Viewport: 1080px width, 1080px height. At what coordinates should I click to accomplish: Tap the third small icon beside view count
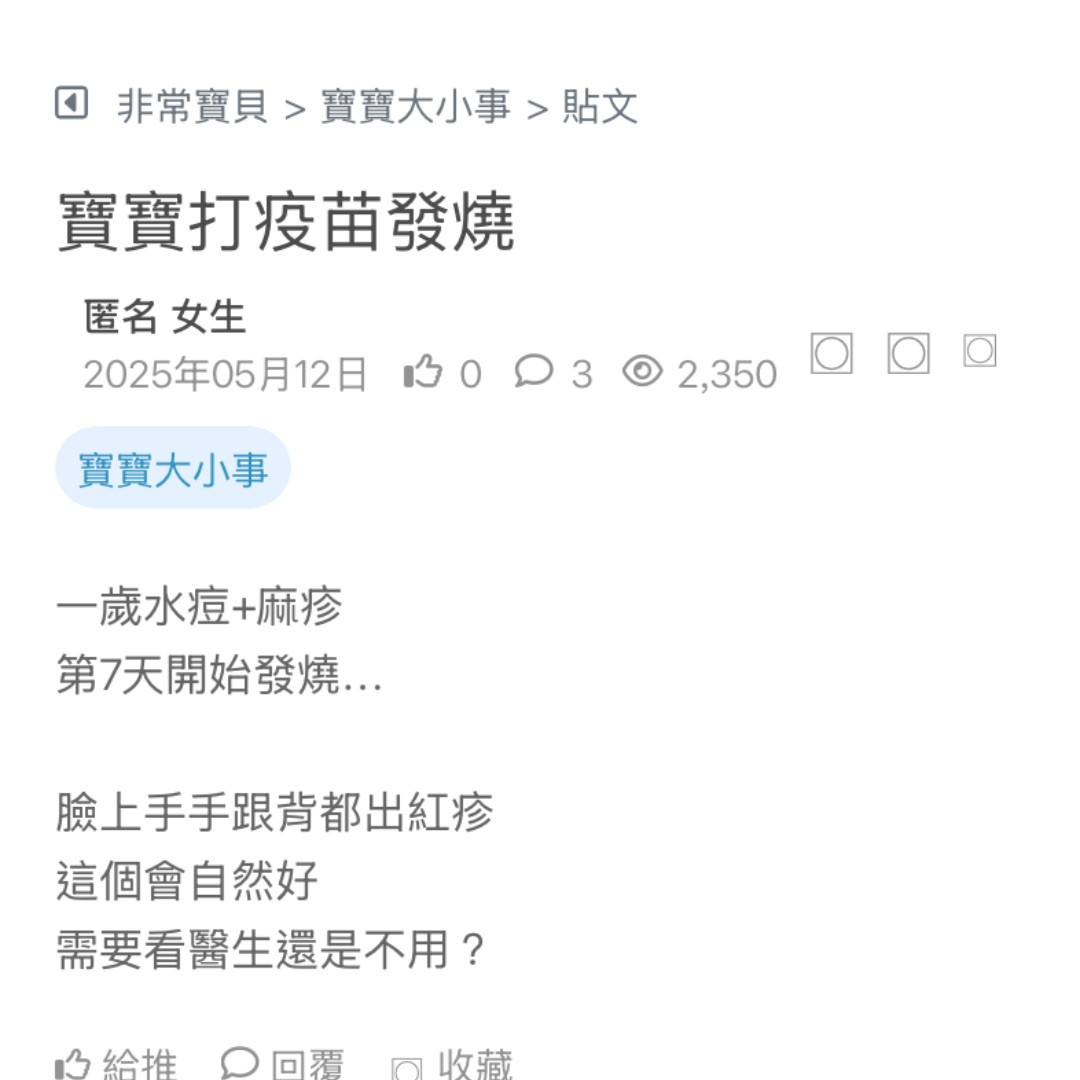click(979, 351)
